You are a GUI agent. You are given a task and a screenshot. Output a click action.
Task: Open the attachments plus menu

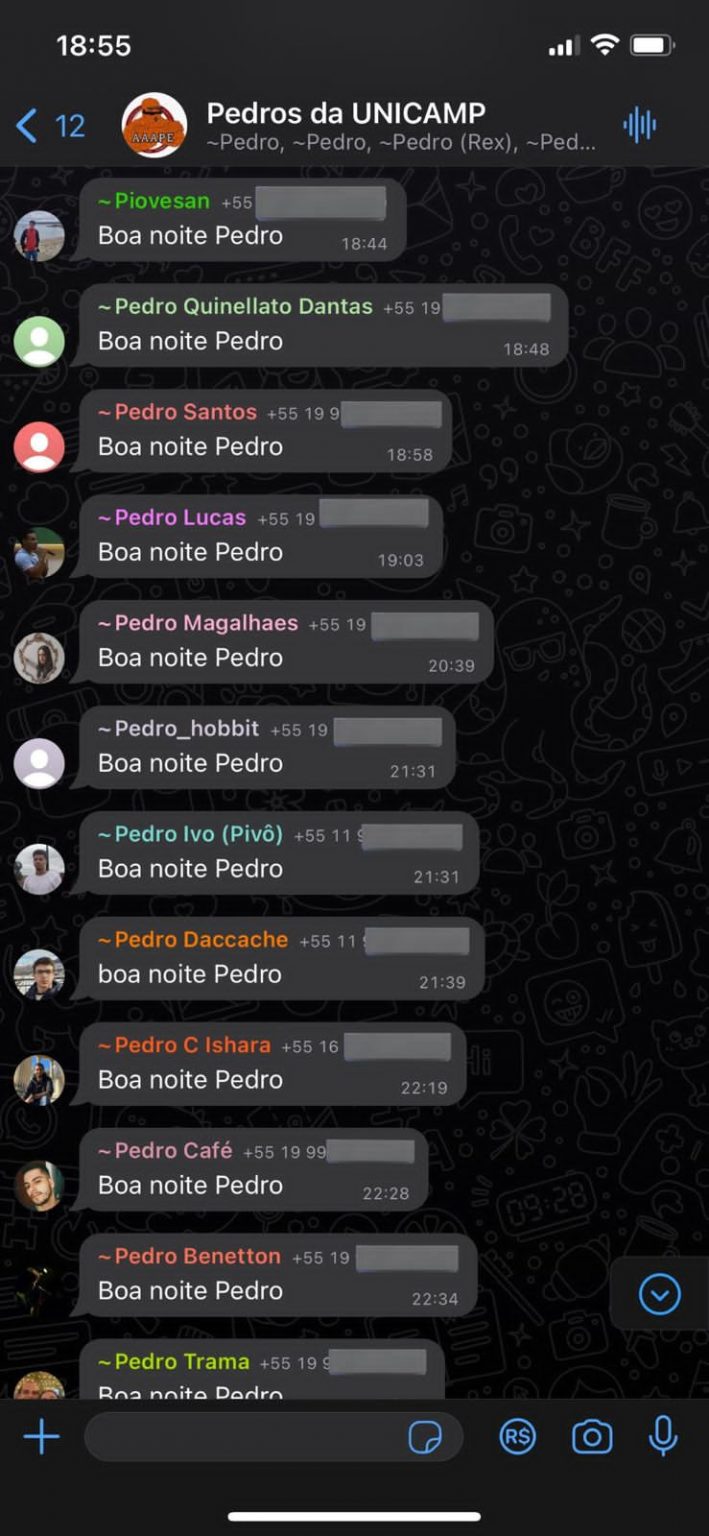[x=42, y=1437]
